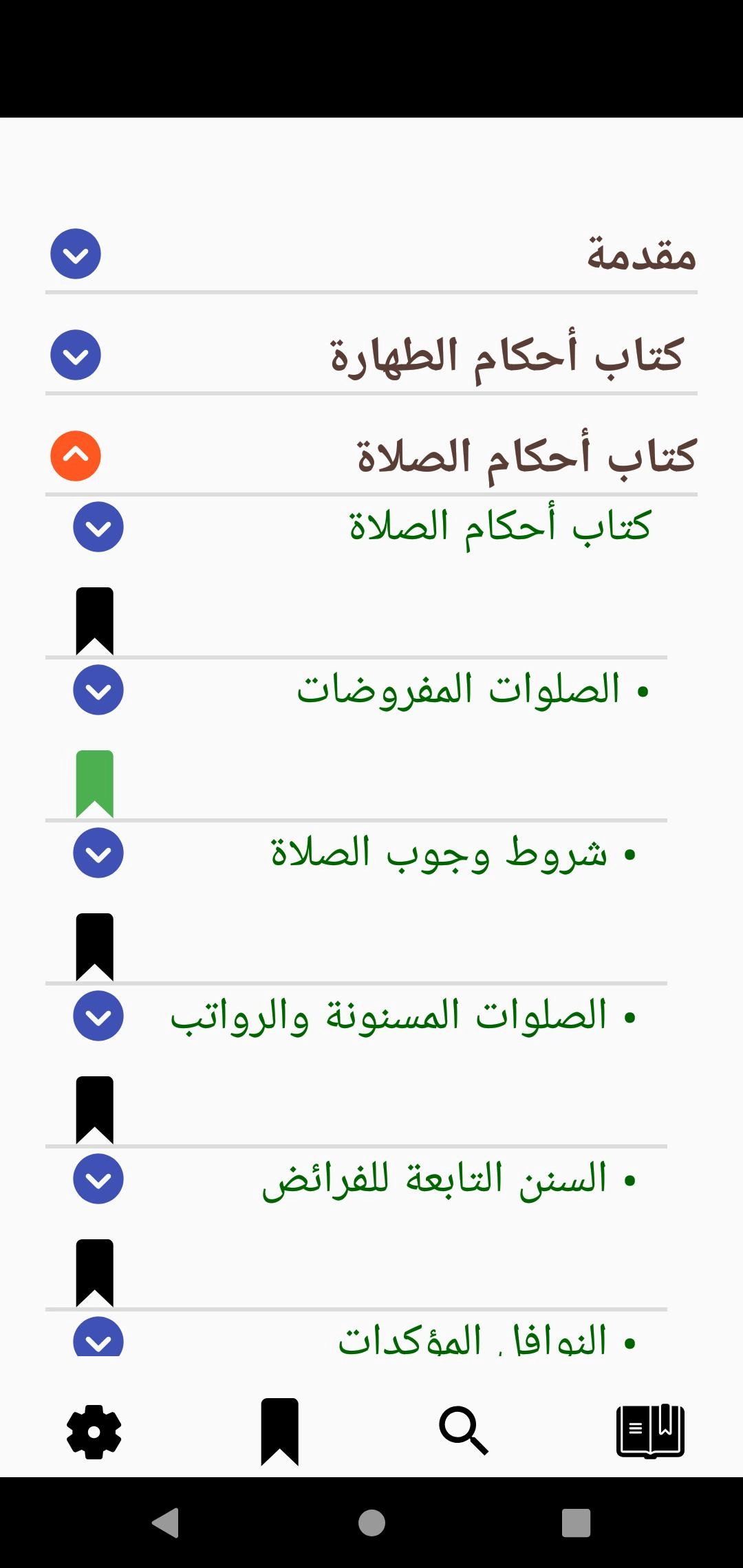The height and width of the screenshot is (1568, 743).
Task: Open the book reading view
Action: pyautogui.click(x=649, y=1432)
